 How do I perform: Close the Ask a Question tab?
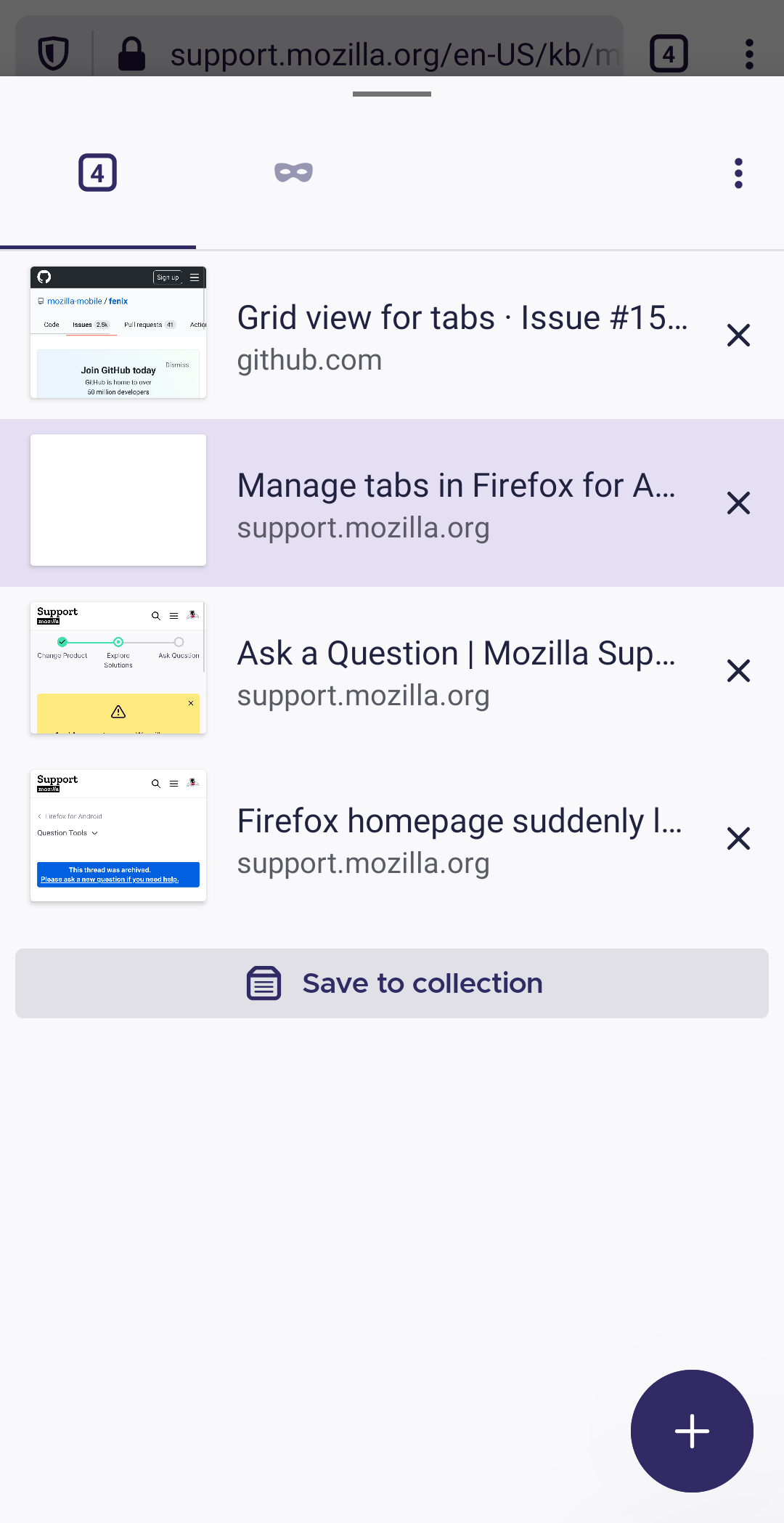click(738, 671)
